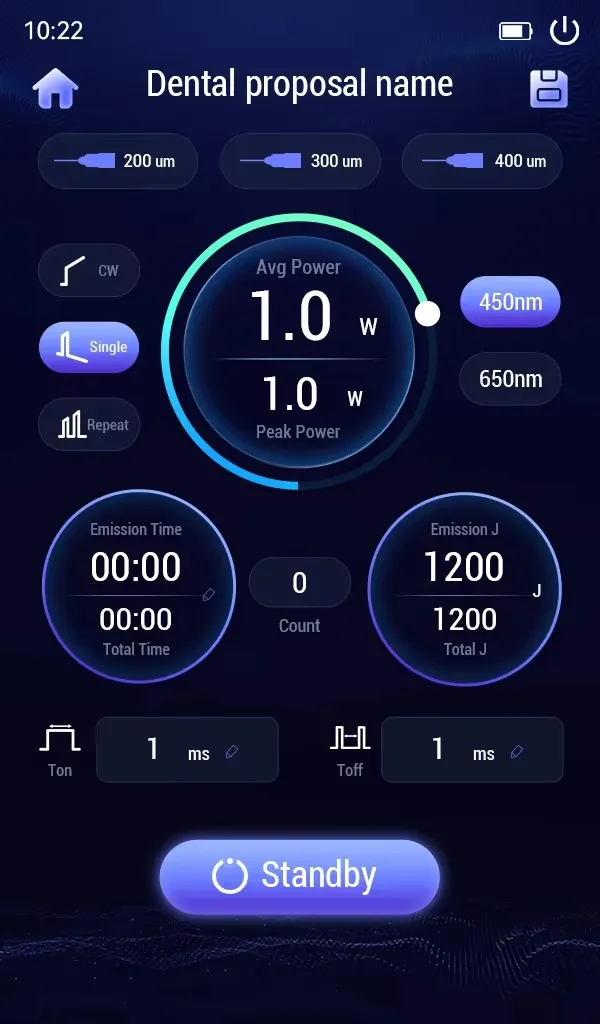
Task: Save the dental proposal
Action: point(548,89)
